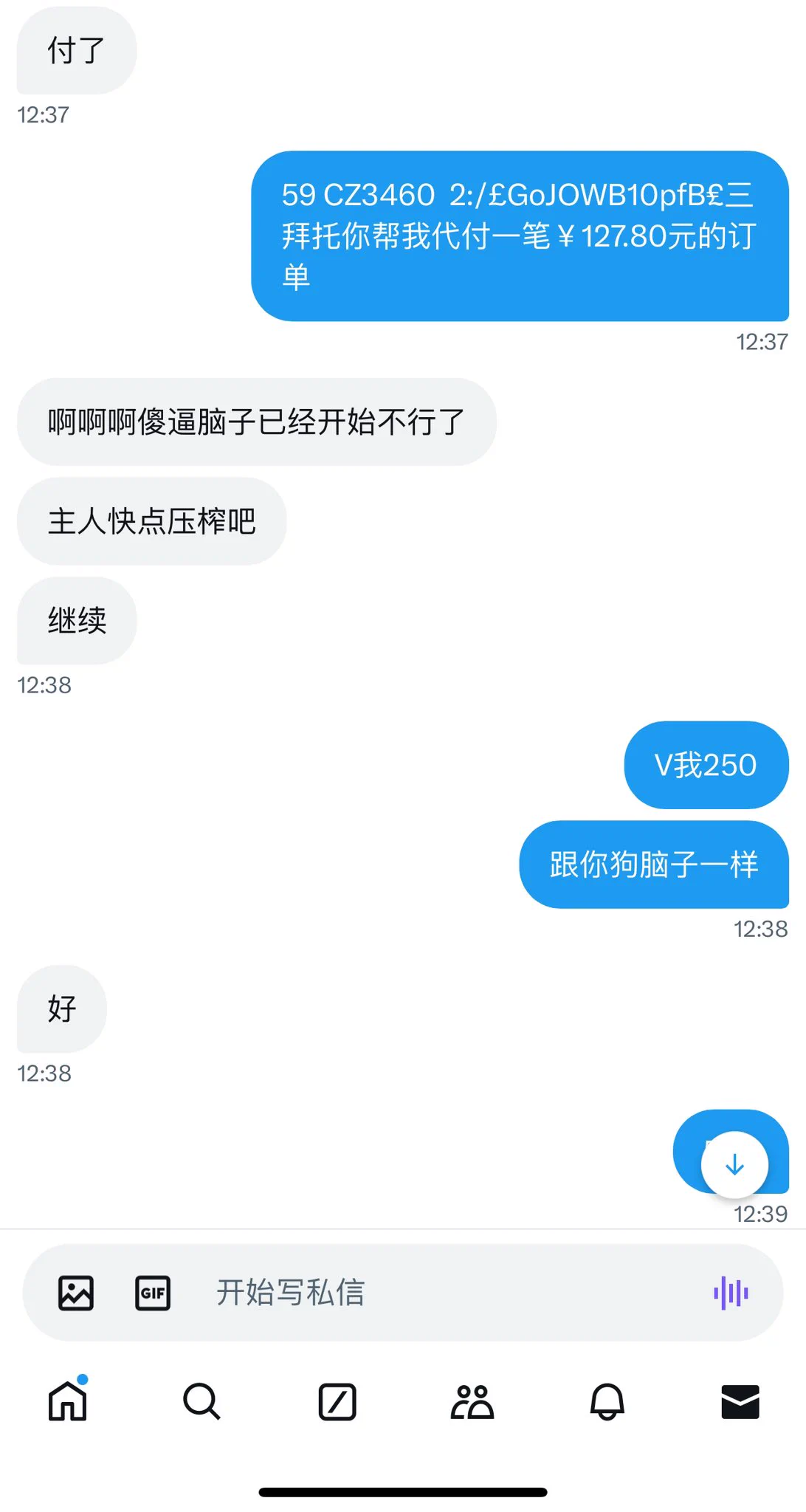The image size is (806, 1512).
Task: Open the Messages envelope tab
Action: (740, 1401)
